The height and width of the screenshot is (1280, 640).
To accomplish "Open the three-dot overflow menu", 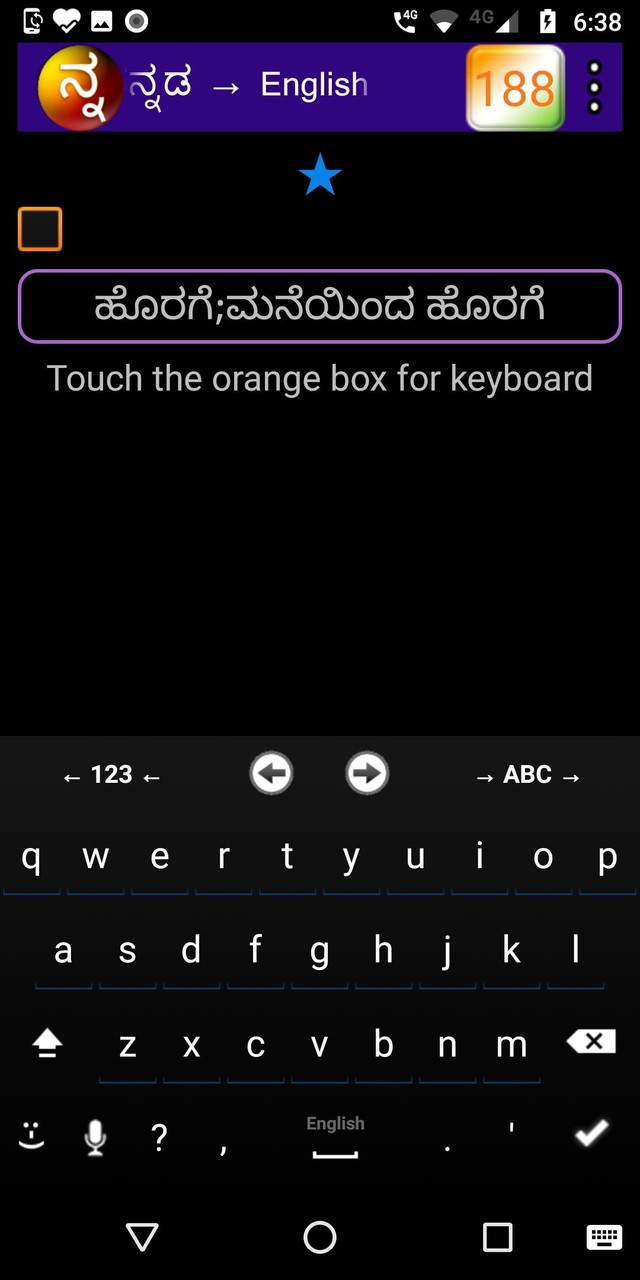I will [x=594, y=87].
